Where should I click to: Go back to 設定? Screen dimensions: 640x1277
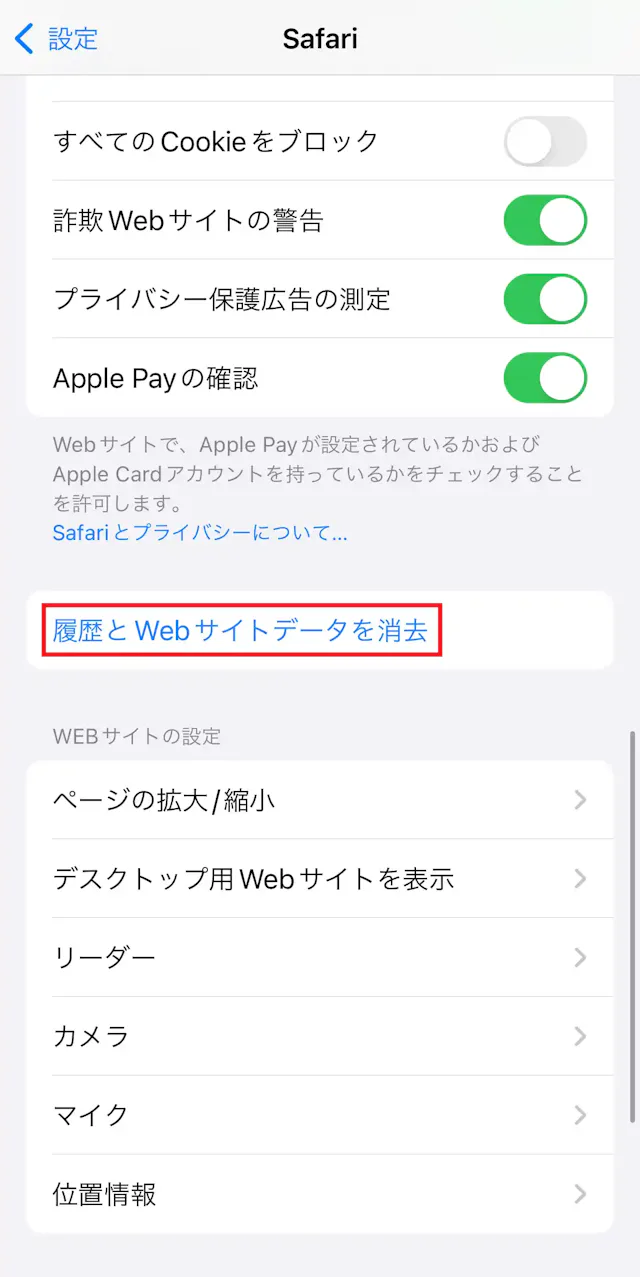57,39
